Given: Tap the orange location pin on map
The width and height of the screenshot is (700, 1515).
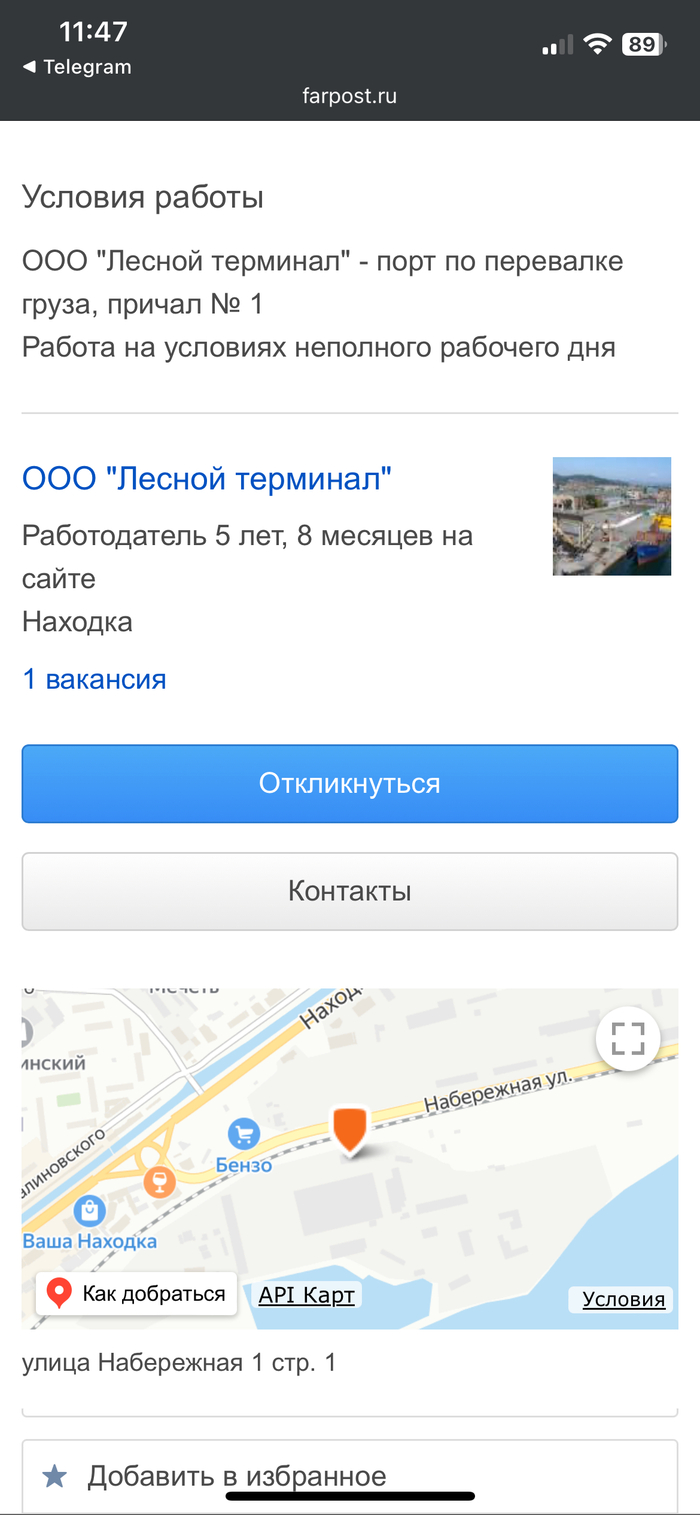Looking at the screenshot, I should 349,1128.
